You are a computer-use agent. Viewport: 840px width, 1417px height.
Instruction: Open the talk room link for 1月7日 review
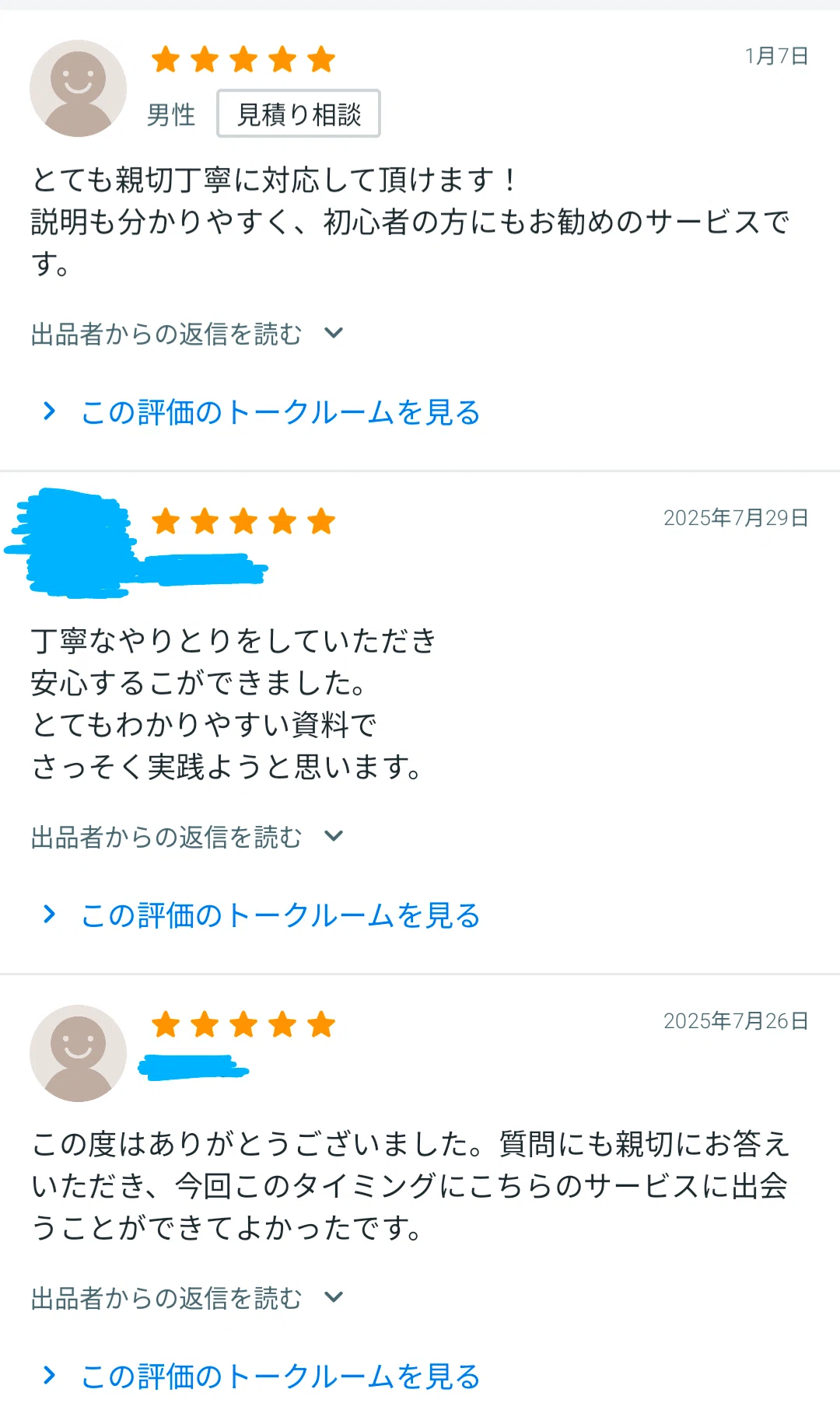[x=261, y=412]
